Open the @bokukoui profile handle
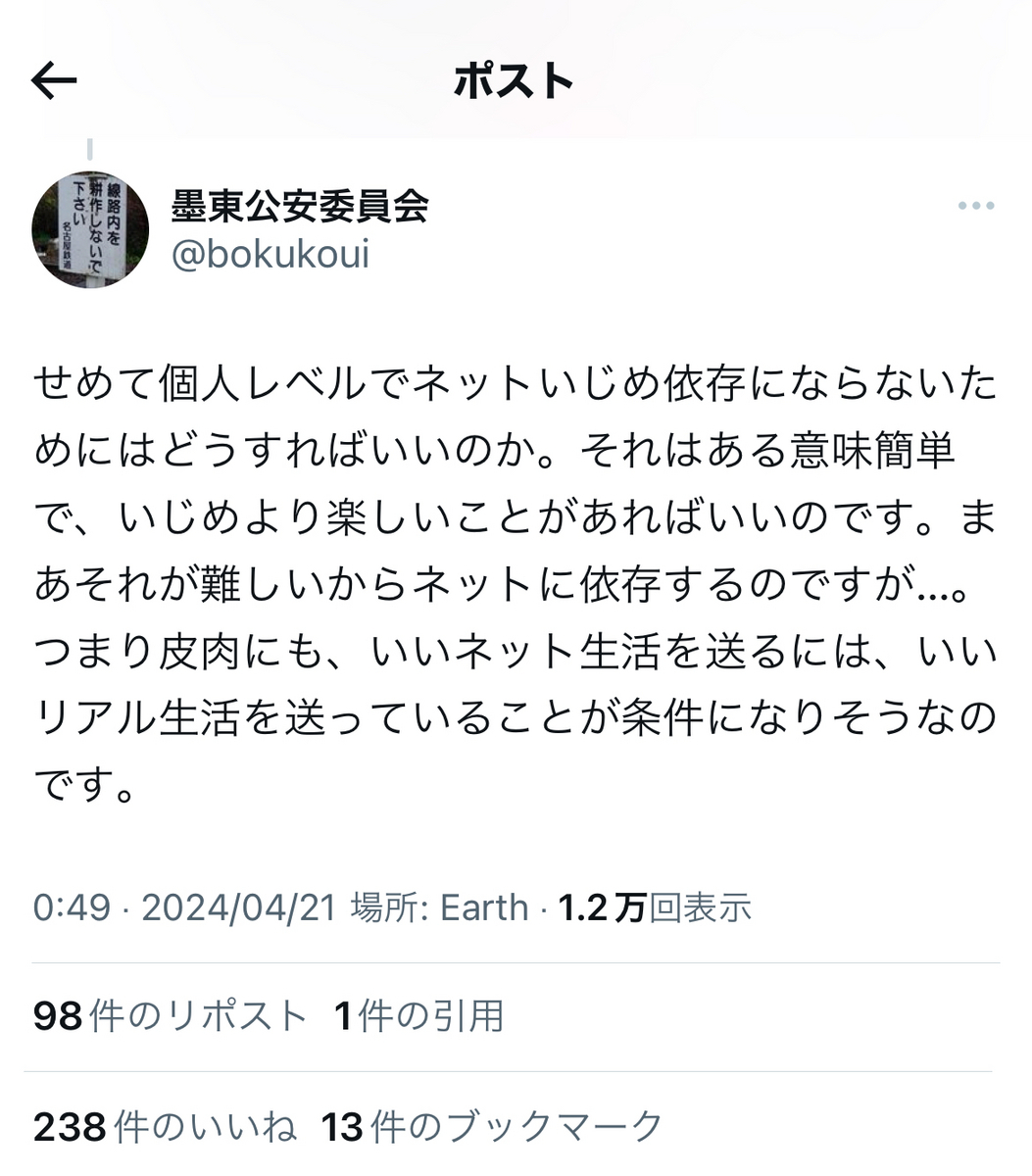Image resolution: width=1032 pixels, height=1176 pixels. (x=270, y=255)
